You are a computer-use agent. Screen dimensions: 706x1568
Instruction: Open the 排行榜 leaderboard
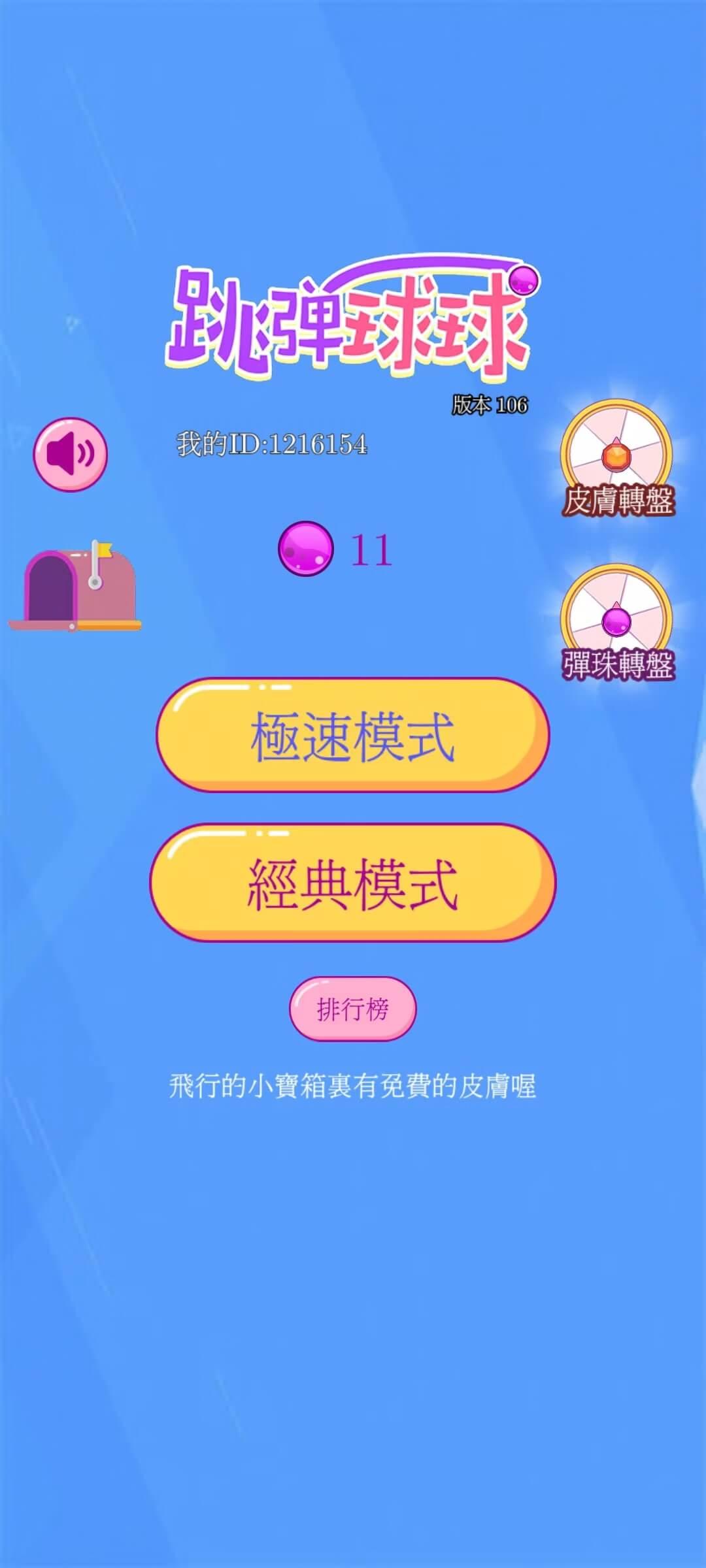[x=353, y=1009]
